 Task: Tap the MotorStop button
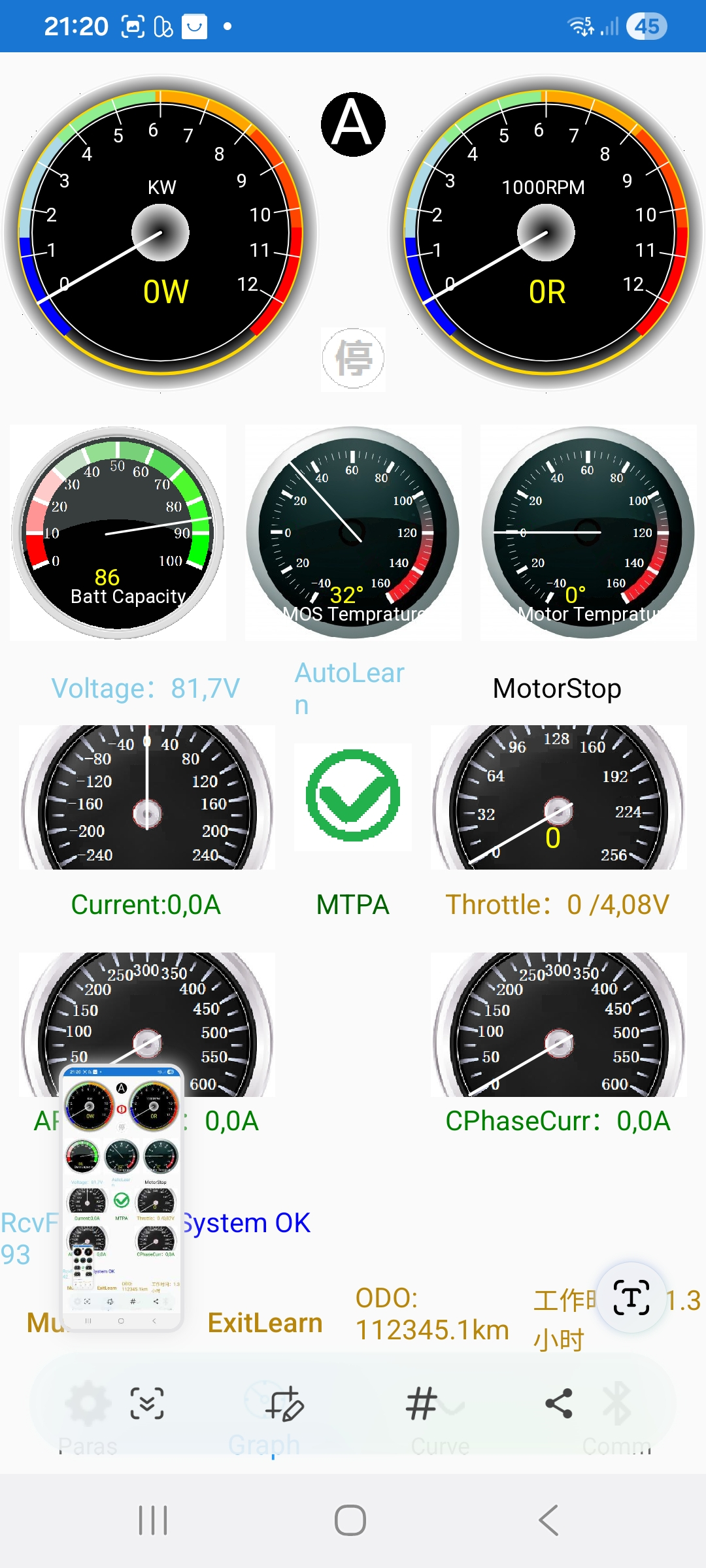pyautogui.click(x=557, y=689)
